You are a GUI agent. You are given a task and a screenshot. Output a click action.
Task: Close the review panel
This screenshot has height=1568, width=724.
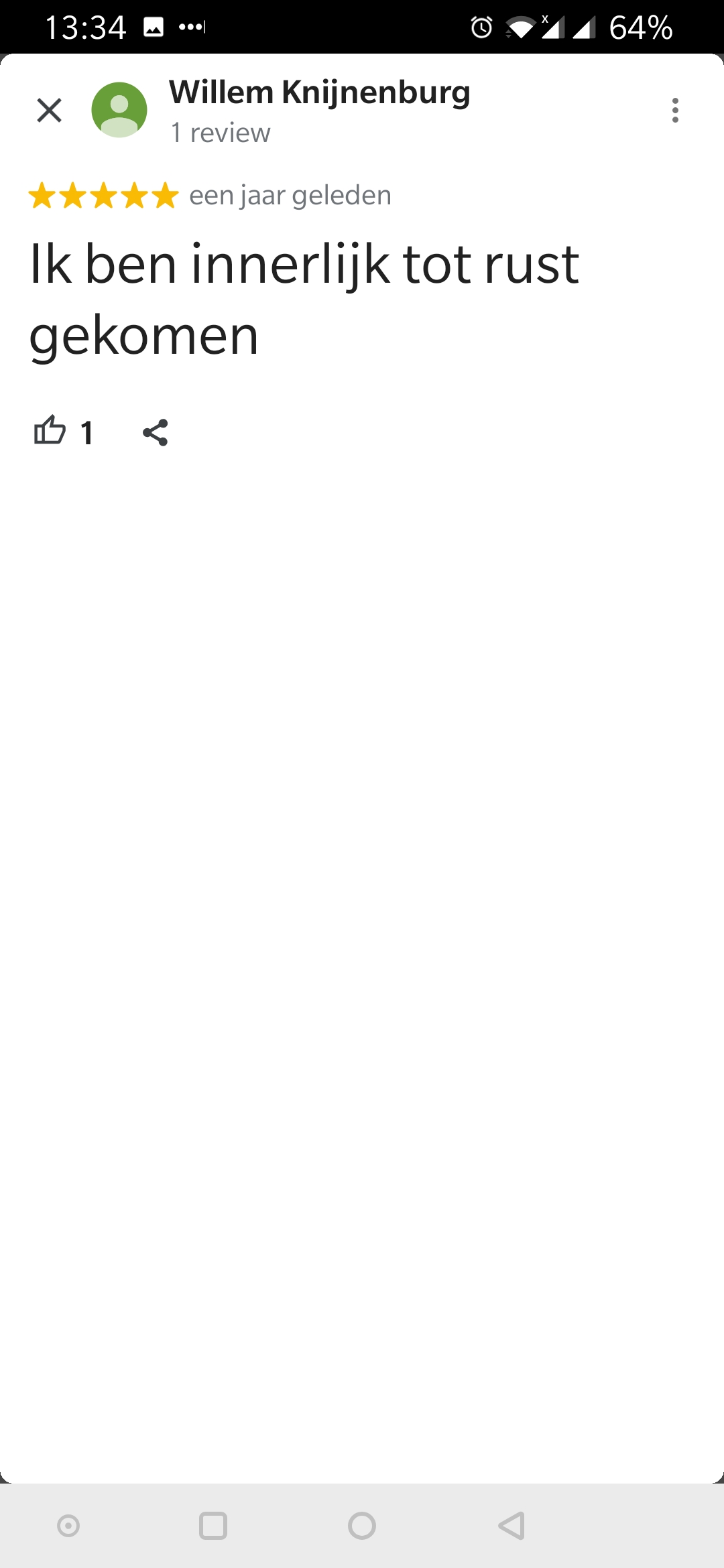[x=49, y=110]
